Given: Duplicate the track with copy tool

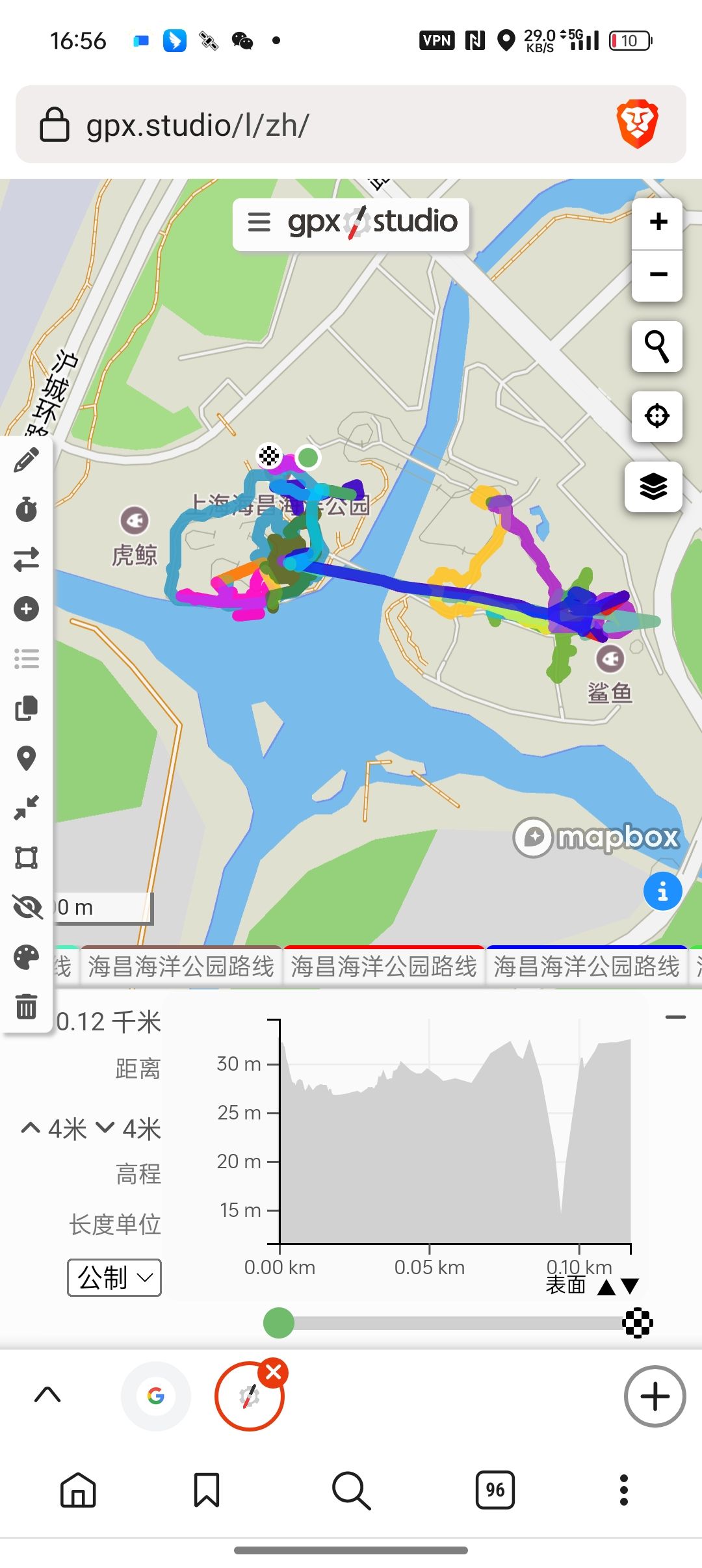Looking at the screenshot, I should [26, 708].
